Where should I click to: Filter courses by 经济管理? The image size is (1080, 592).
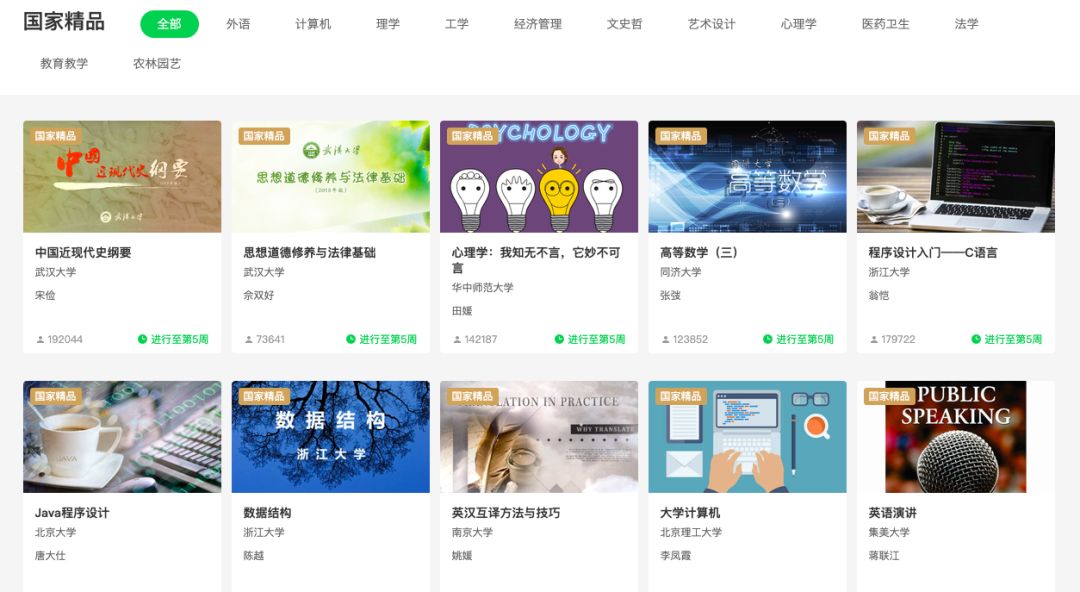coord(538,24)
